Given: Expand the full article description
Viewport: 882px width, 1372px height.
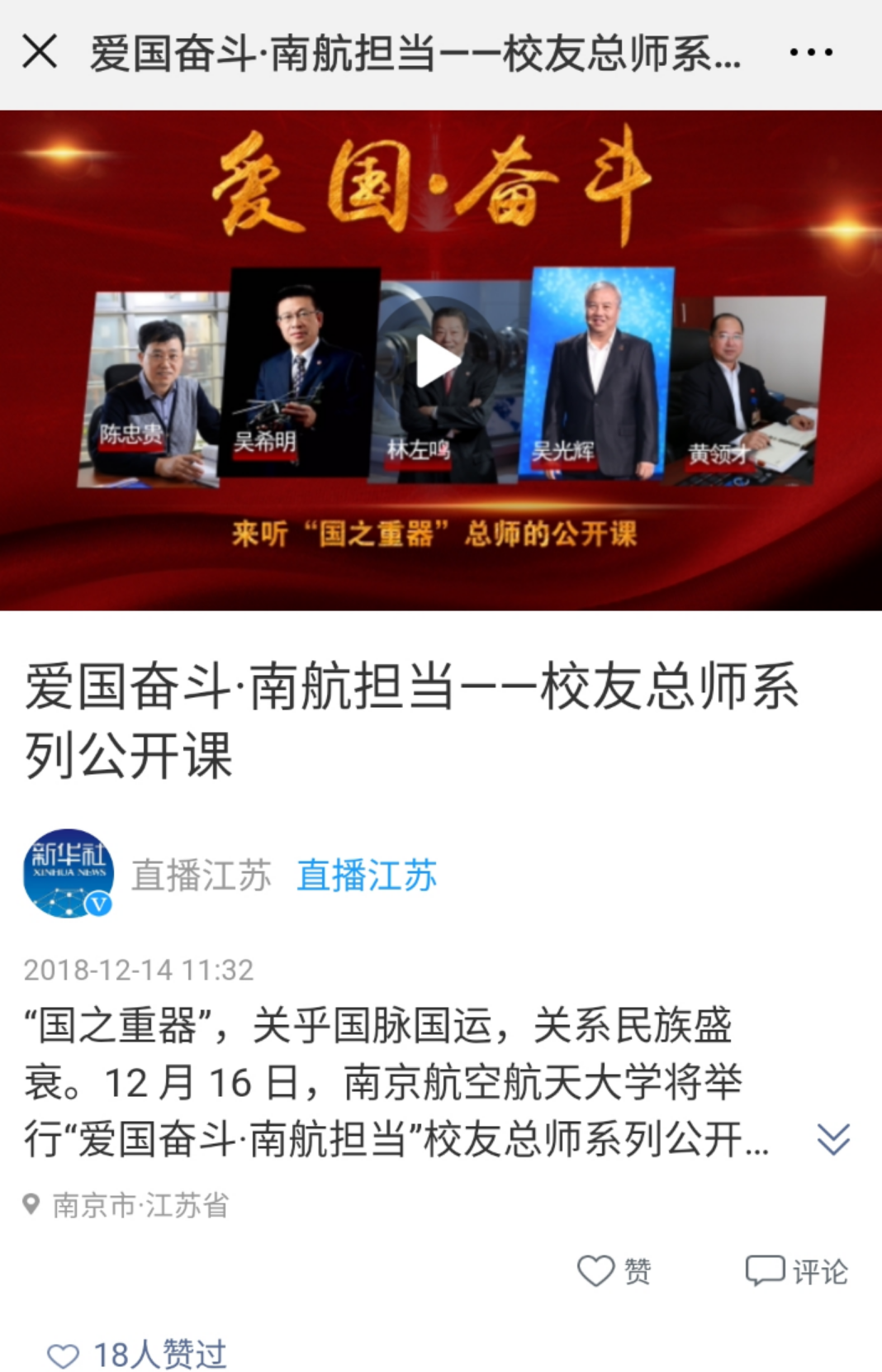Looking at the screenshot, I should 832,1139.
